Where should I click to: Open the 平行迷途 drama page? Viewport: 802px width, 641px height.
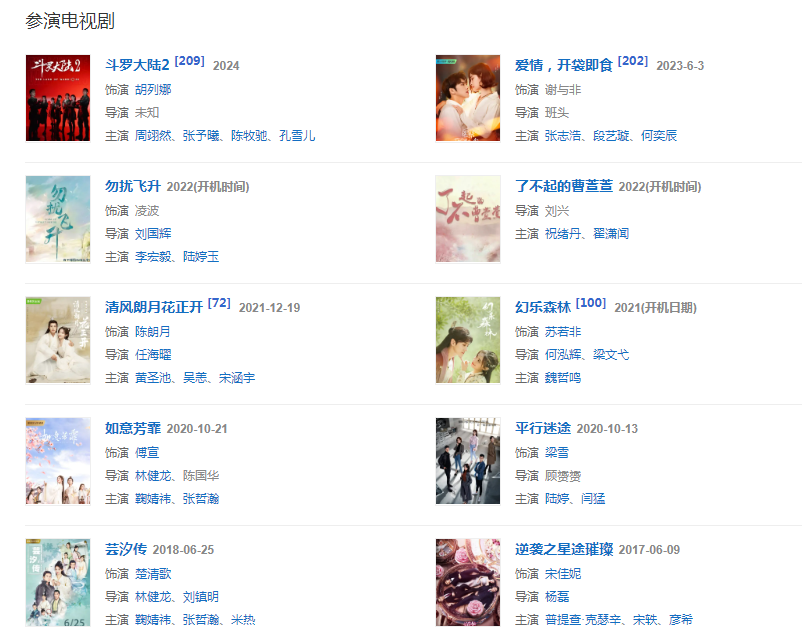coord(542,429)
